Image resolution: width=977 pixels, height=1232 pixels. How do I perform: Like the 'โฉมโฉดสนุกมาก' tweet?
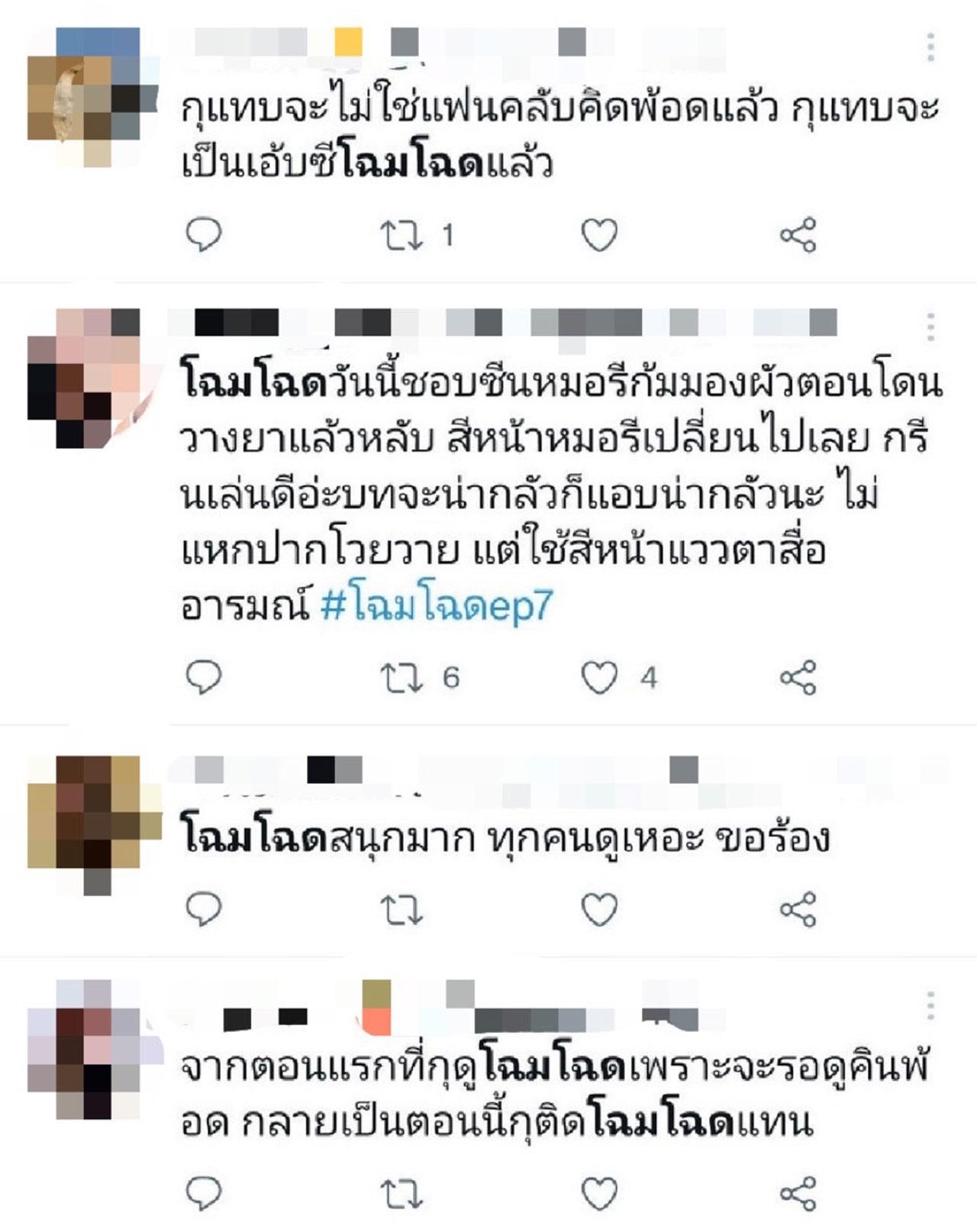click(599, 910)
